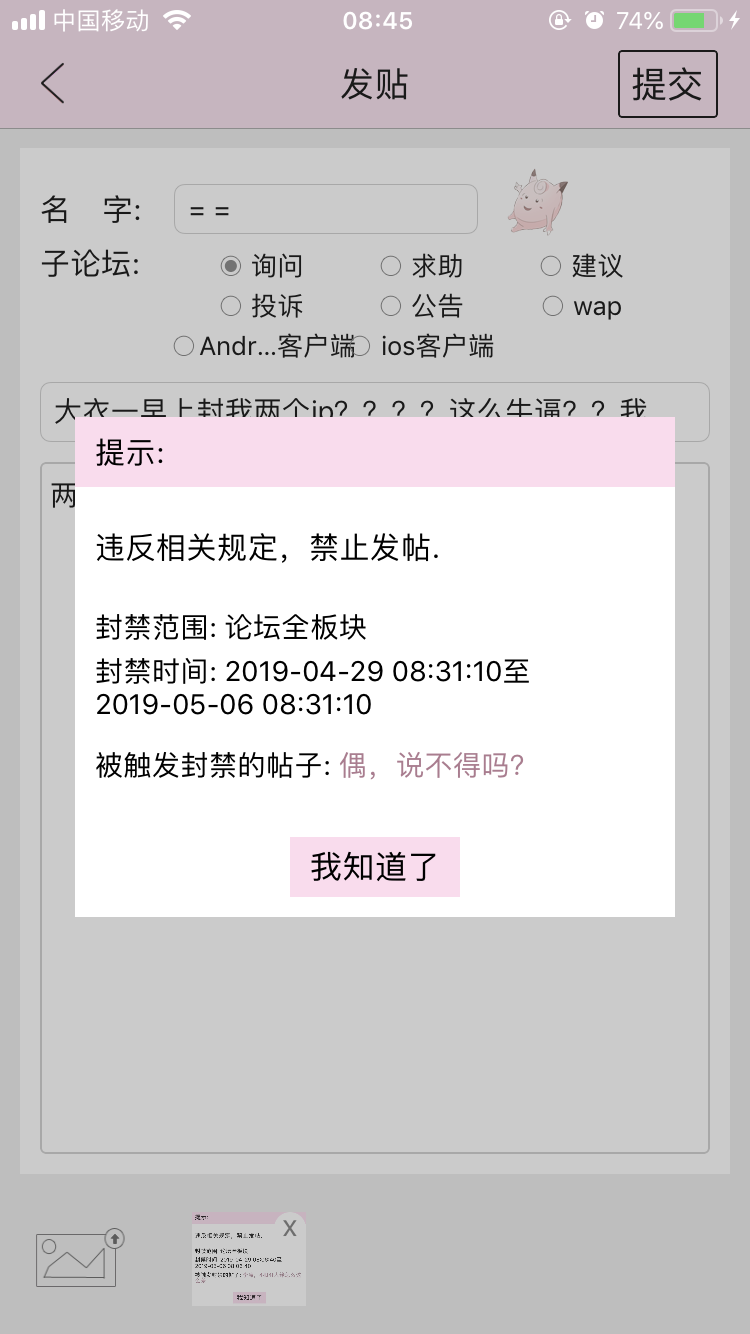This screenshot has height=1334, width=750.
Task: Select the 求助 radio button
Action: [x=389, y=266]
